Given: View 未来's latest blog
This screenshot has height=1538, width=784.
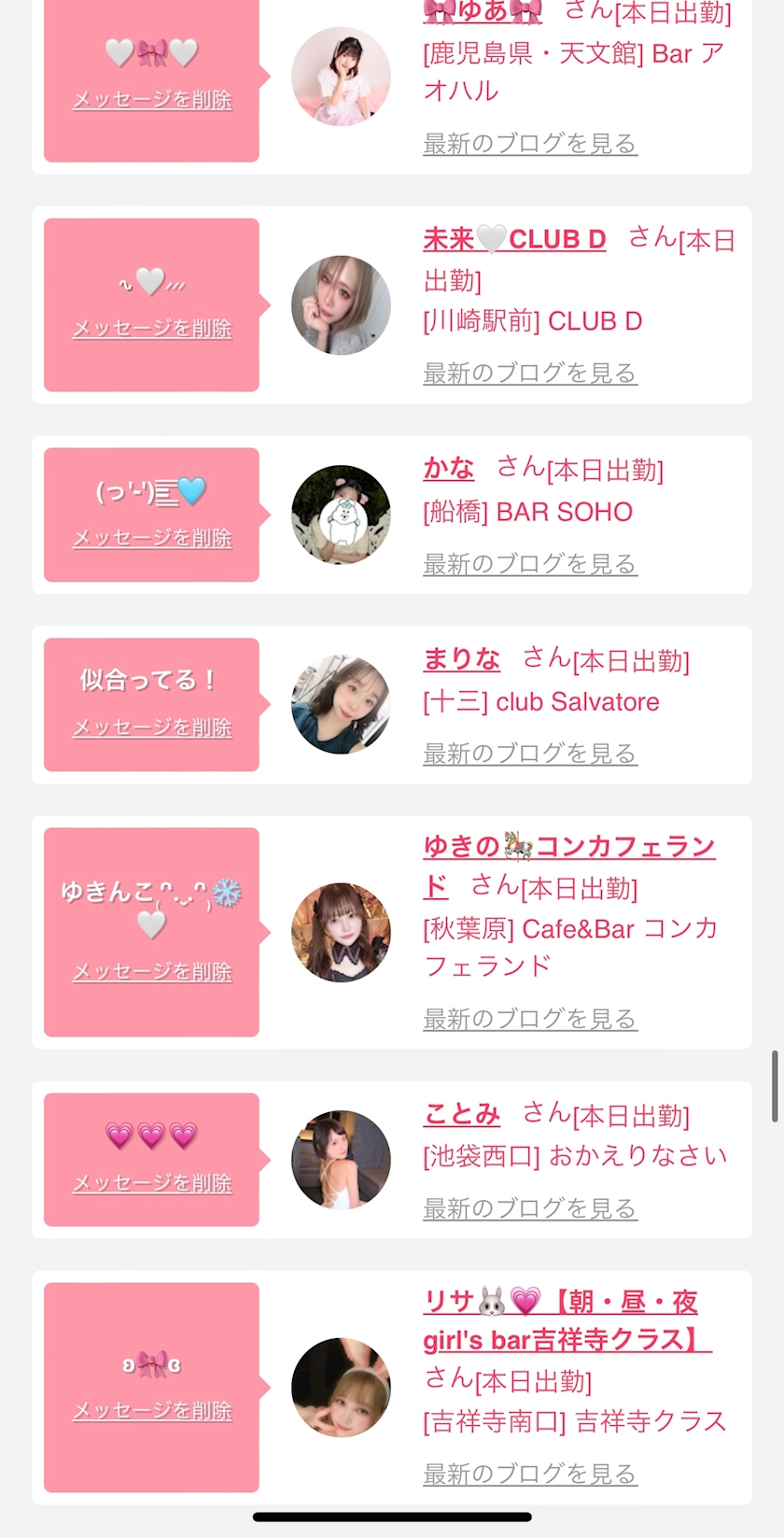Looking at the screenshot, I should coord(529,373).
